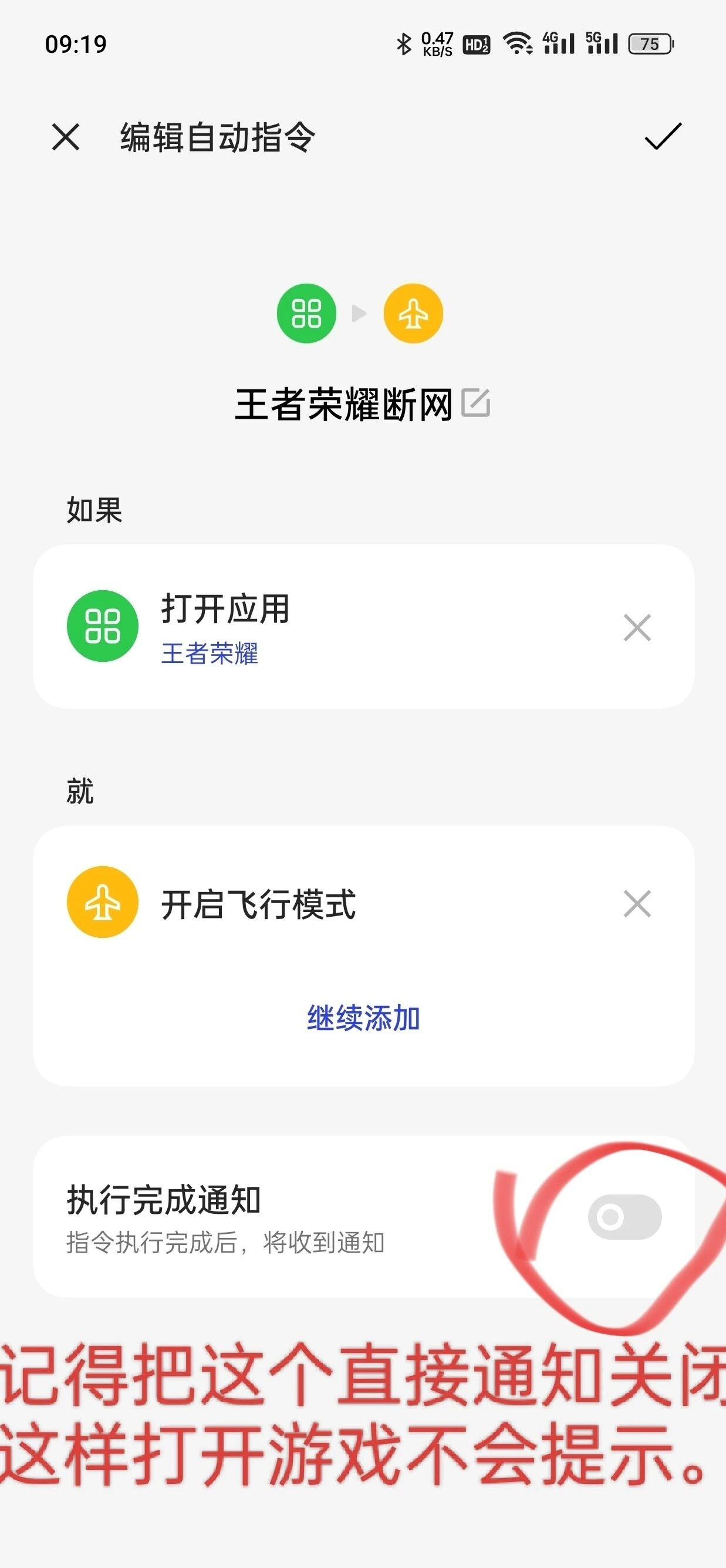Close the edit automation screen
The width and height of the screenshot is (726, 1568).
pos(66,136)
